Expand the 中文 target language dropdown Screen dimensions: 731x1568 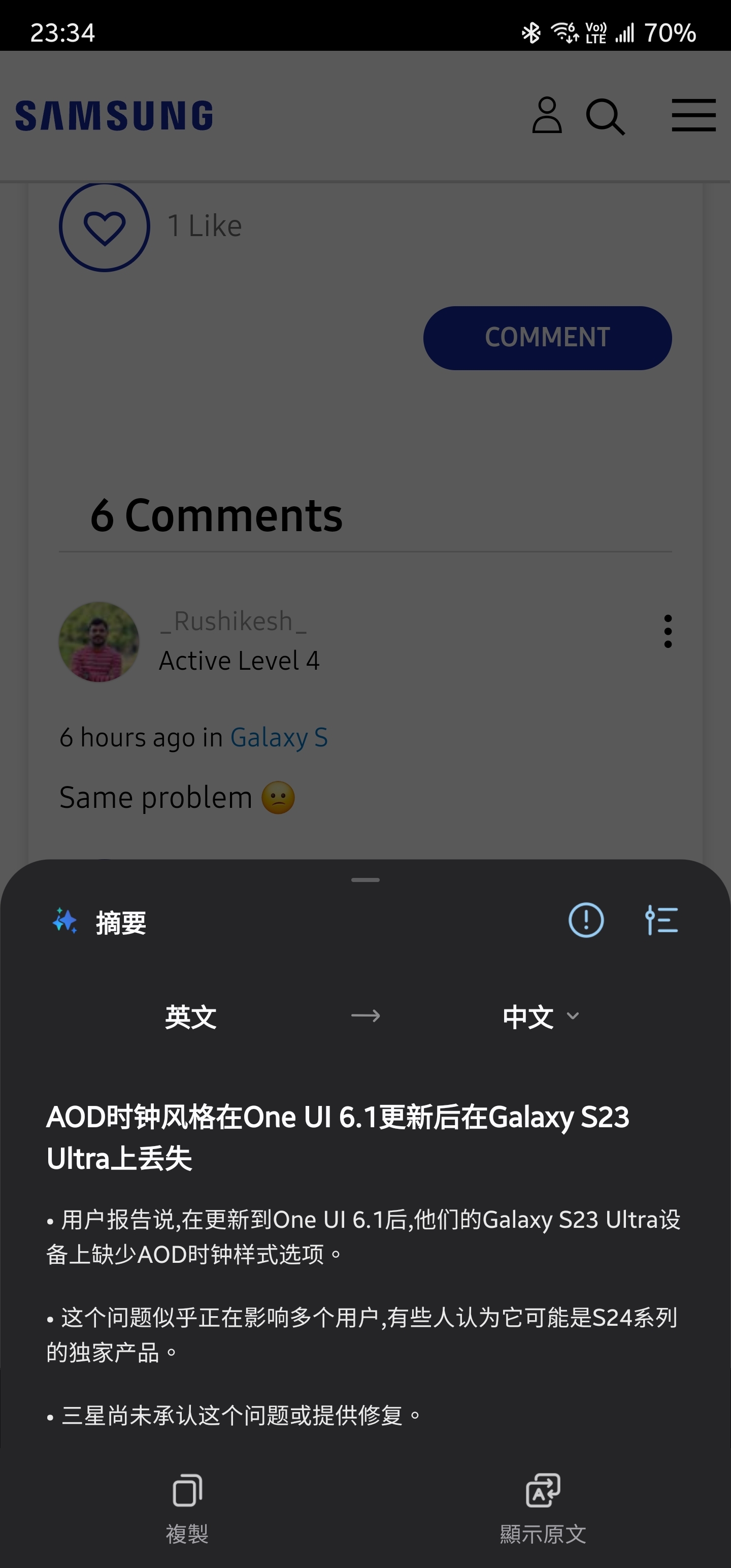pyautogui.click(x=541, y=1017)
